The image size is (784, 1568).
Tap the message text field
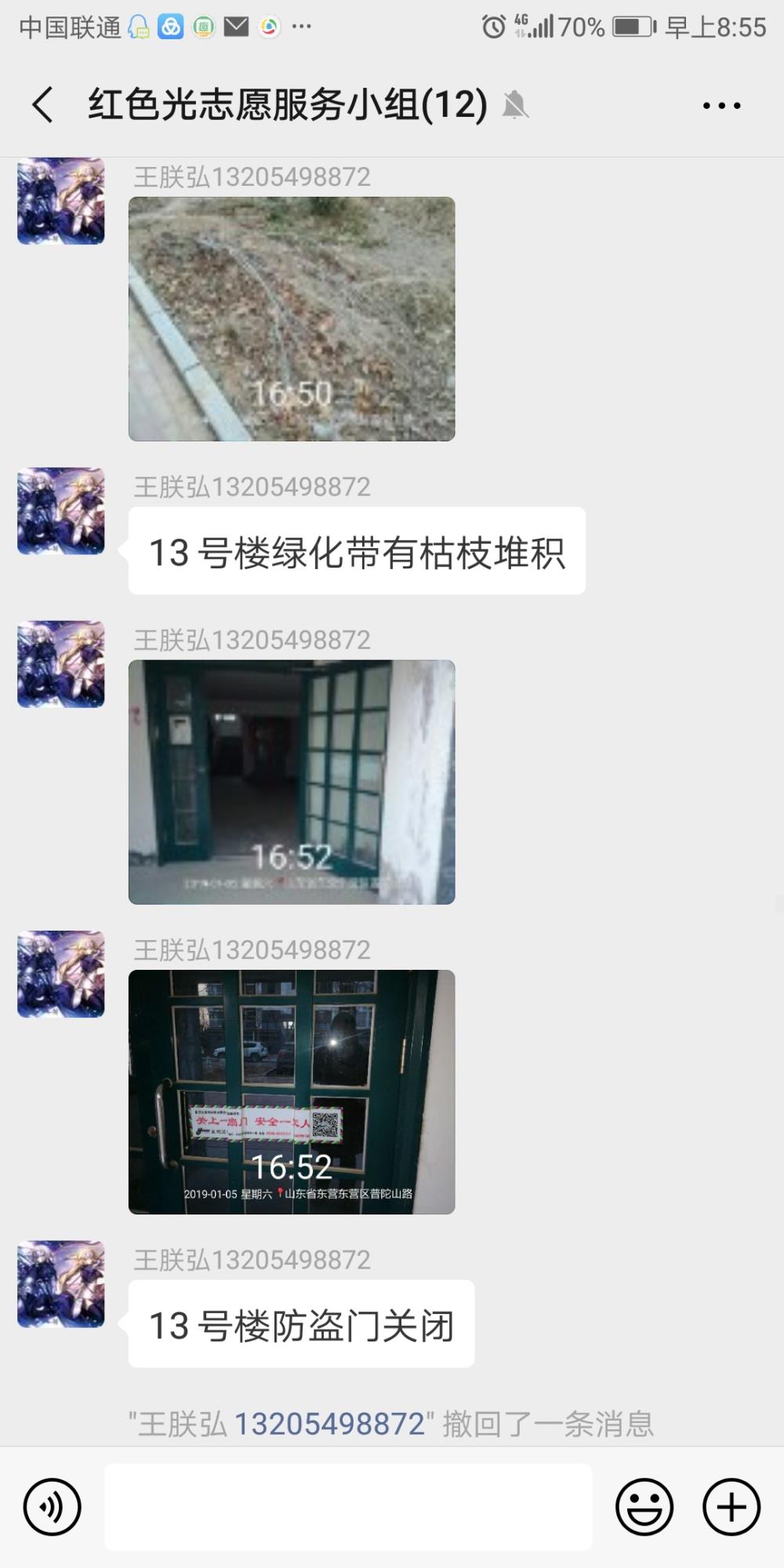[348, 1506]
